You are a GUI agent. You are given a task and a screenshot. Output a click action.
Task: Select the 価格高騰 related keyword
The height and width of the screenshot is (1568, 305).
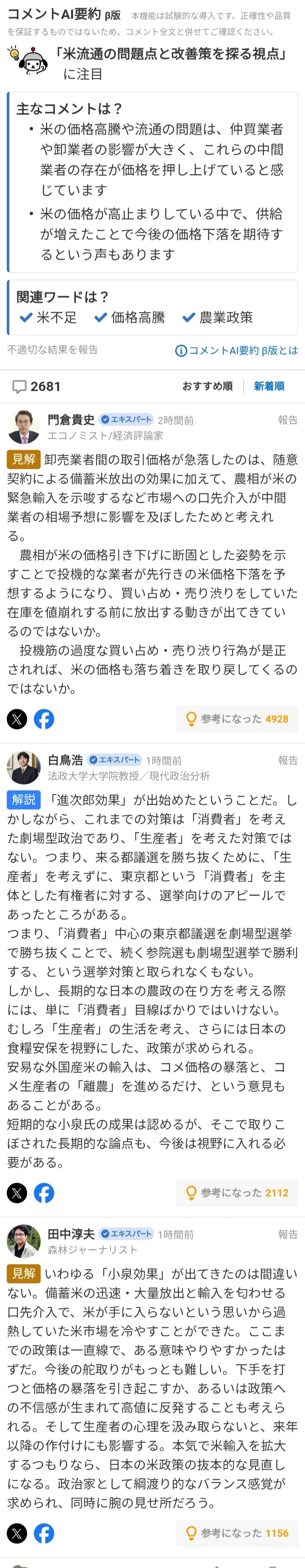[x=130, y=317]
